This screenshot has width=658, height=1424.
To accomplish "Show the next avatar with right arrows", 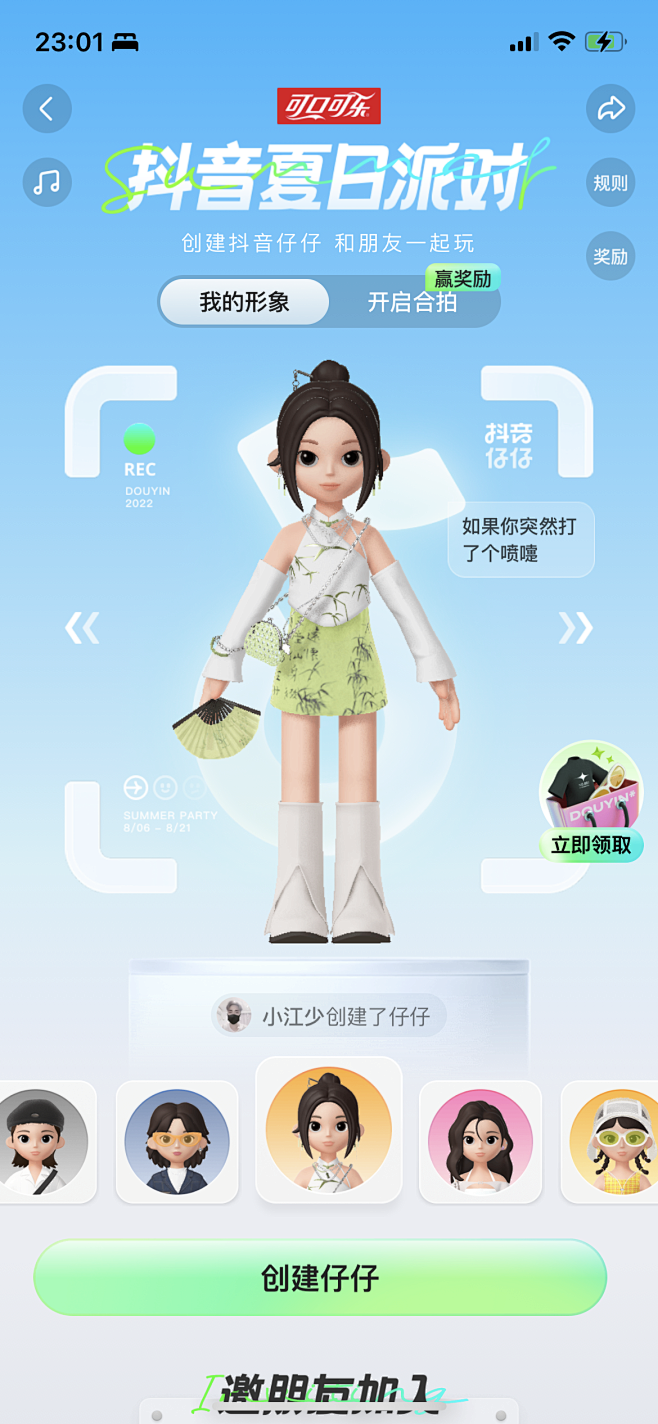I will click(575, 628).
